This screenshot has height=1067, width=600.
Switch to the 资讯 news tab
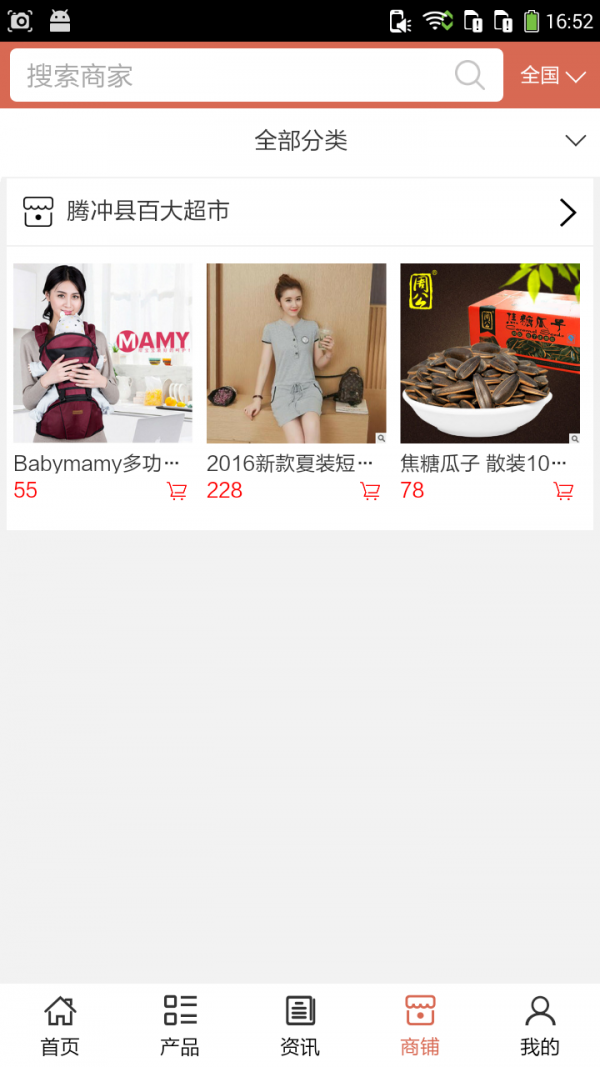(x=300, y=1025)
